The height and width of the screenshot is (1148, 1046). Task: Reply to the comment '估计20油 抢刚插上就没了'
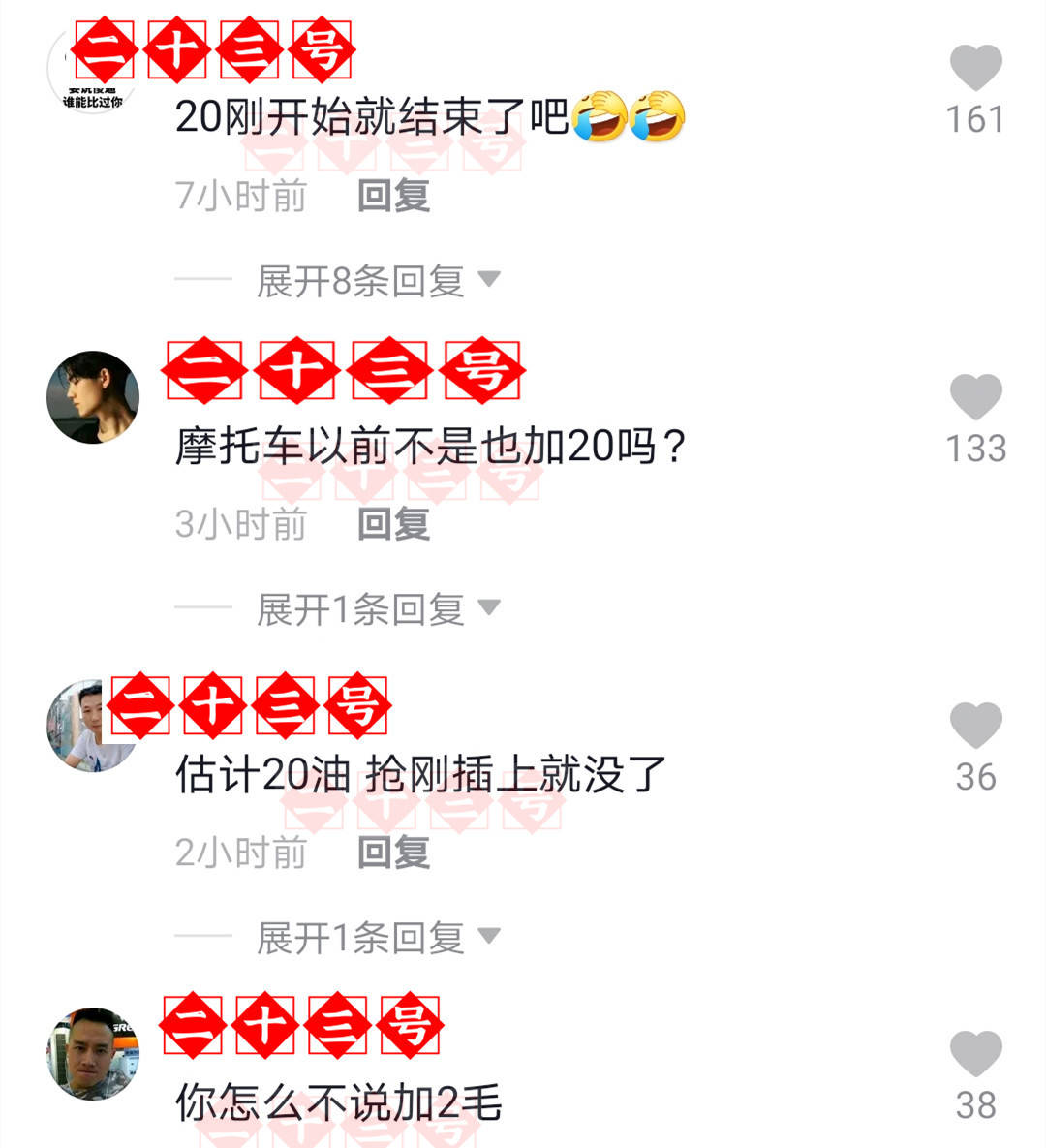coord(393,853)
